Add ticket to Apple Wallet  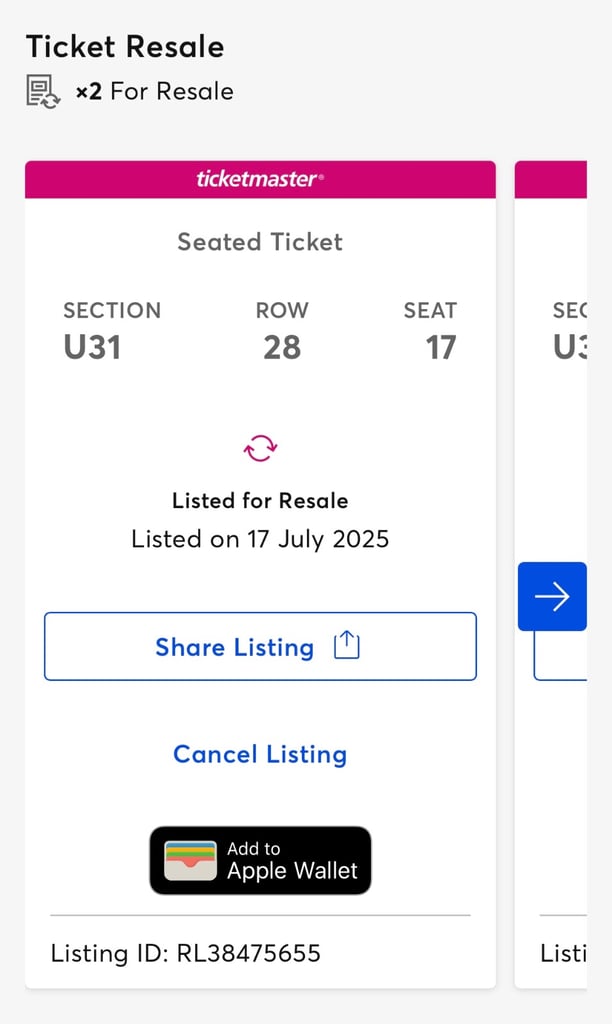coord(260,860)
